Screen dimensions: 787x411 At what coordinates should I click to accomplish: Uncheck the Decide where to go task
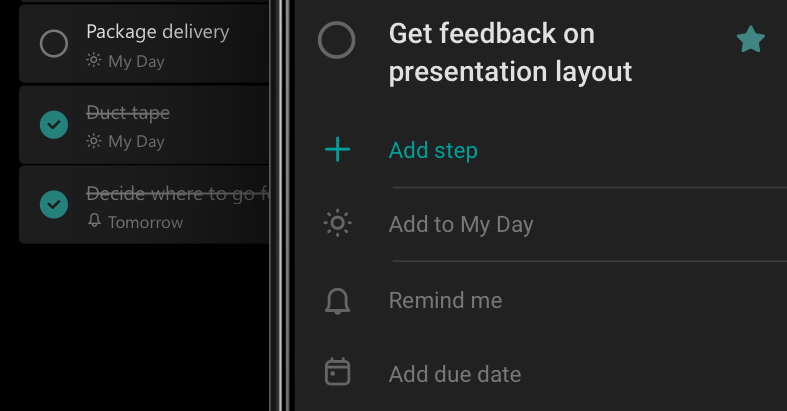[53, 205]
